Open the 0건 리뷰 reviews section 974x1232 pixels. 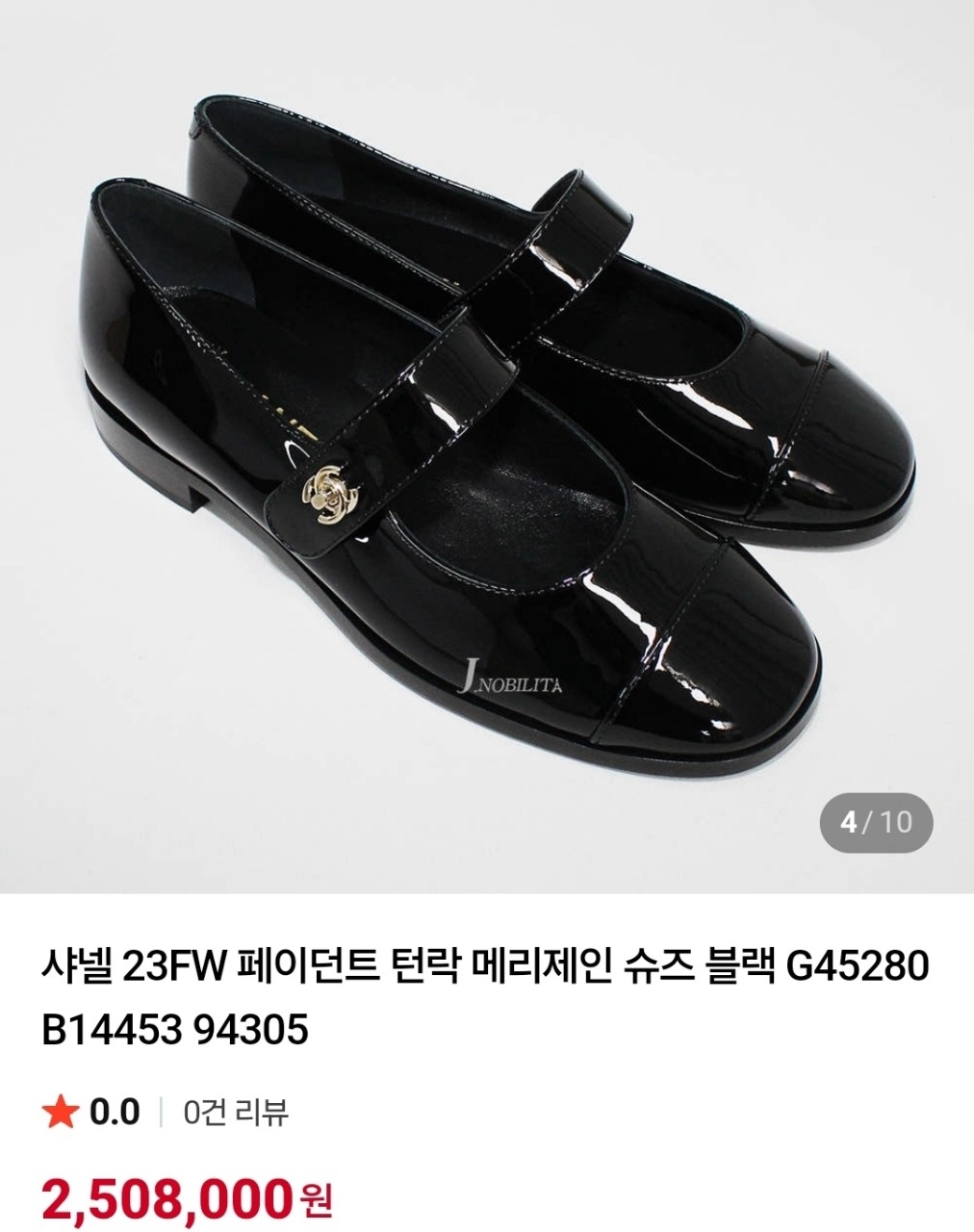[x=236, y=1113]
